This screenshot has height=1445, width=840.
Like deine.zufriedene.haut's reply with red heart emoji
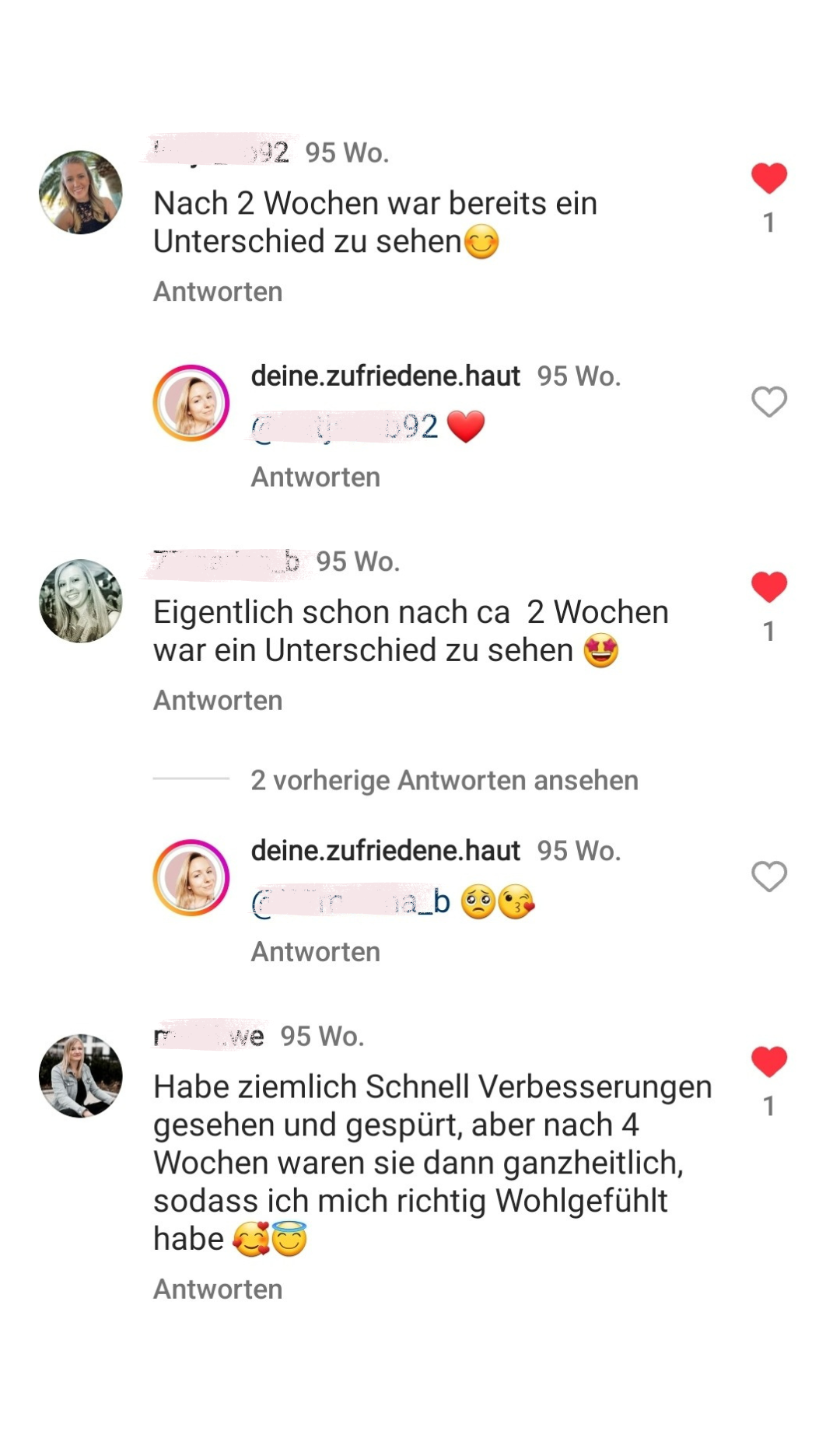pos(768,401)
